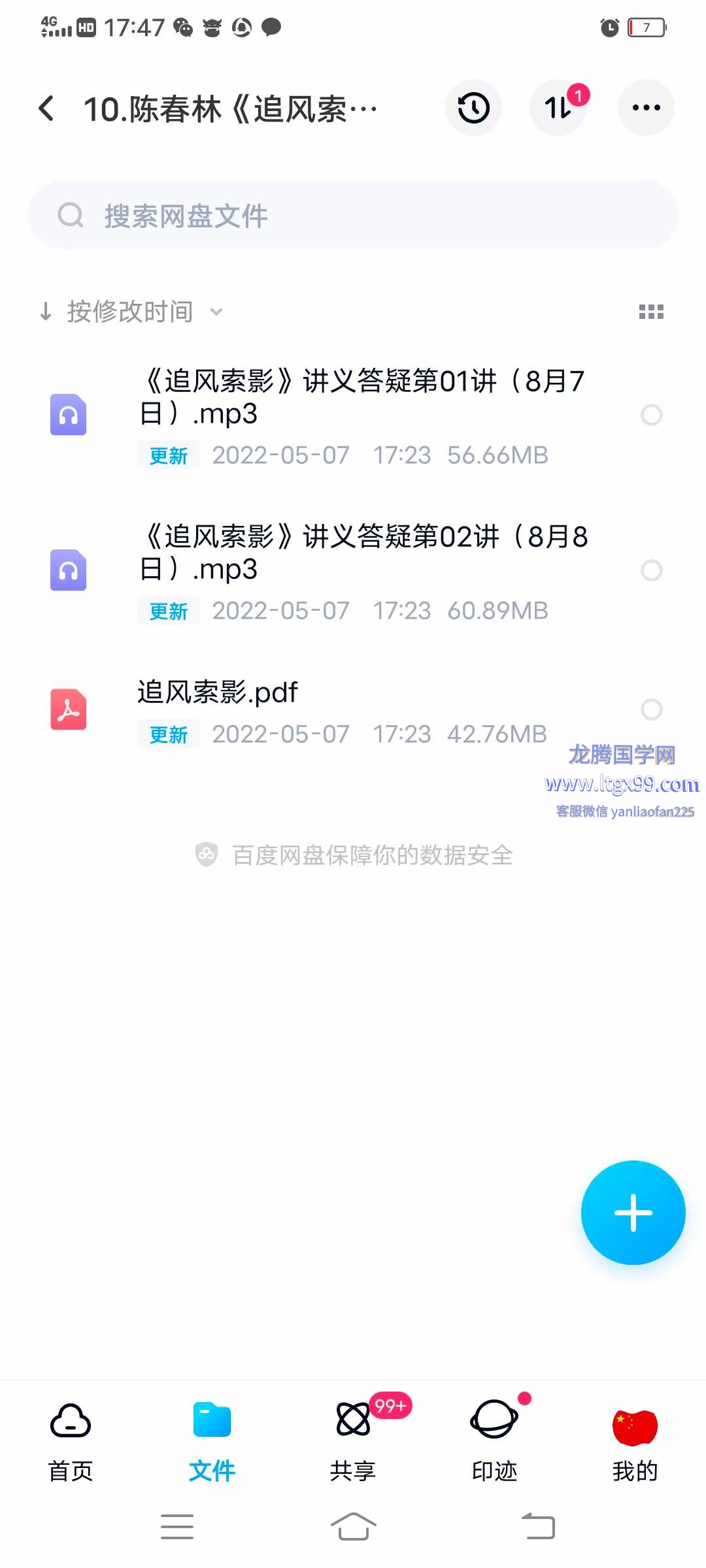This screenshot has width=706, height=1568.
Task: Open the 第02讲（8月8日）mp3 file
Action: (353, 572)
